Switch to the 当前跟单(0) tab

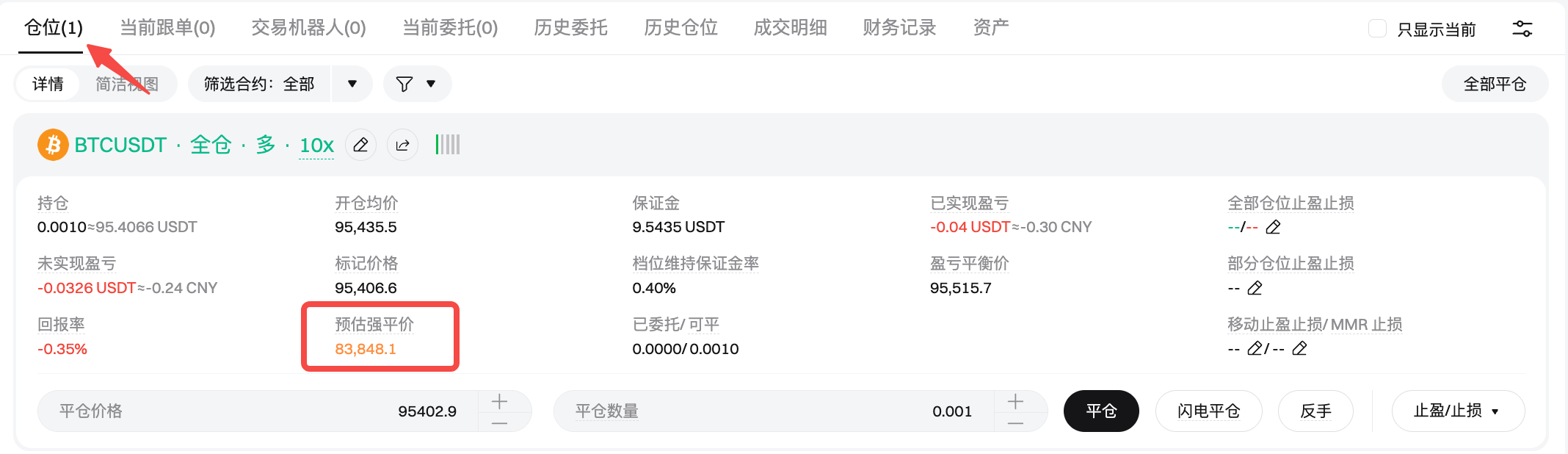167,28
